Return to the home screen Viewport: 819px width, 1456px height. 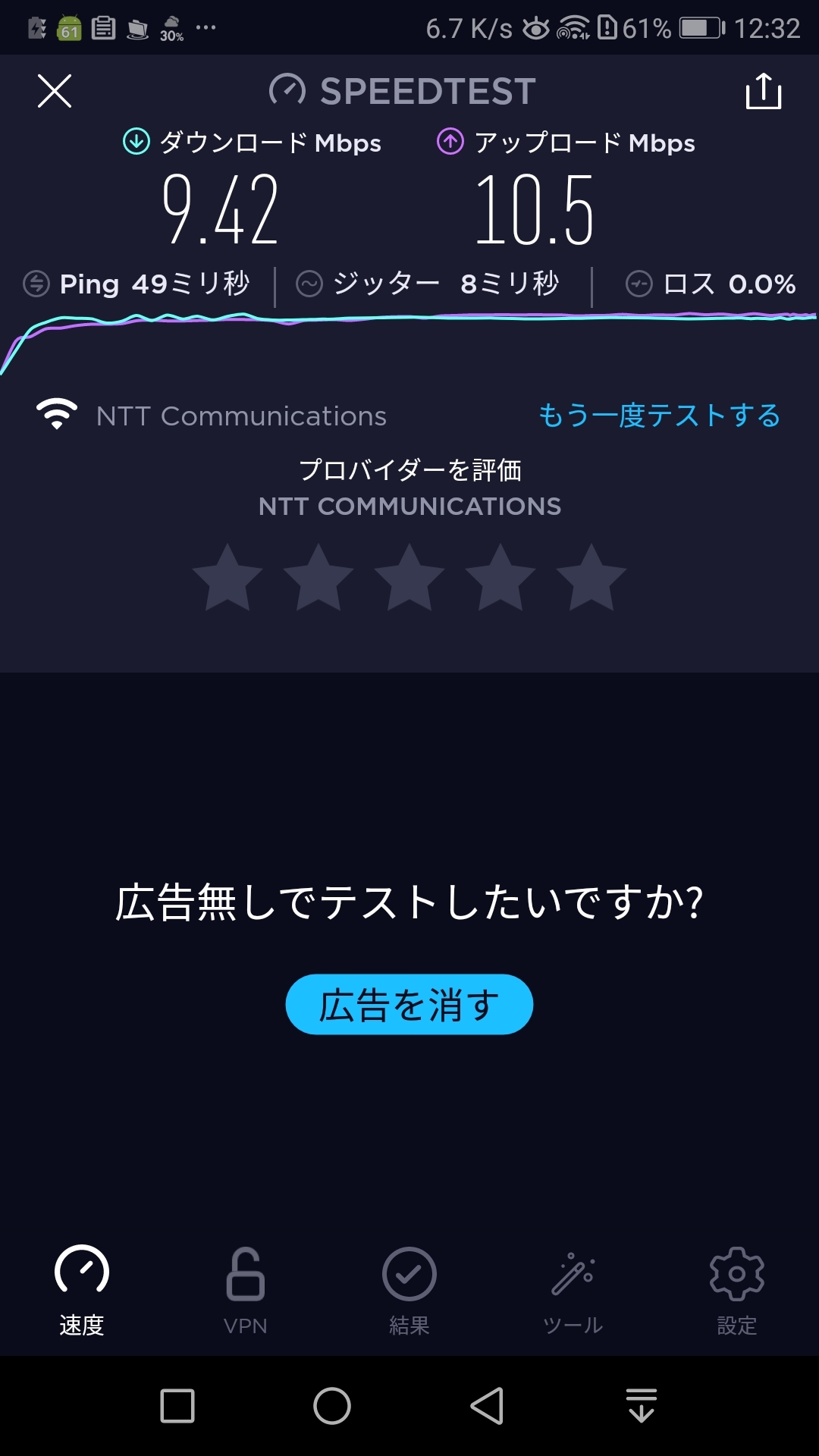pyautogui.click(x=332, y=1406)
